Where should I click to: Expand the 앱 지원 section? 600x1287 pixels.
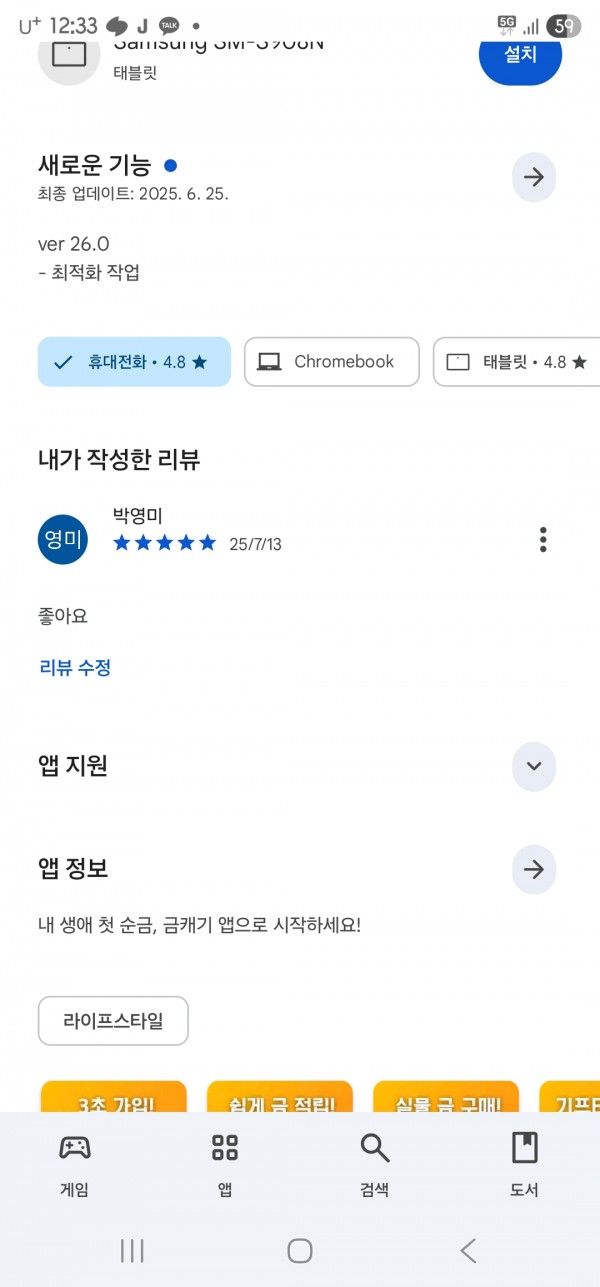point(534,766)
